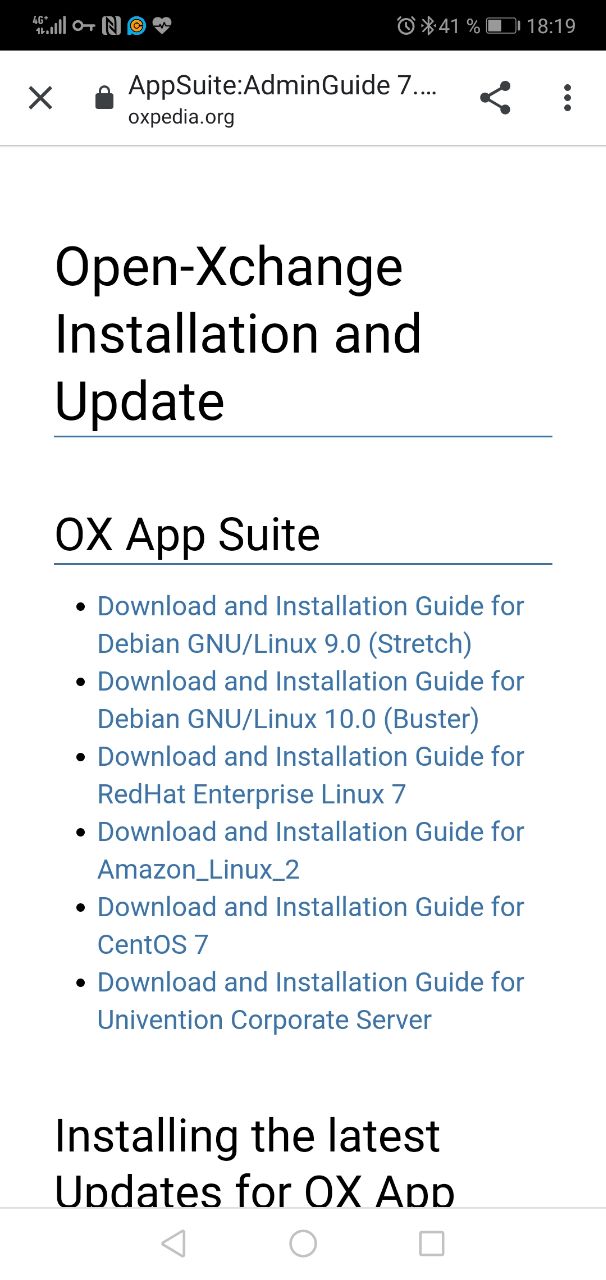This screenshot has height=1280, width=606.
Task: Open the Univention Corporate Server guide
Action: pyautogui.click(x=310, y=1000)
